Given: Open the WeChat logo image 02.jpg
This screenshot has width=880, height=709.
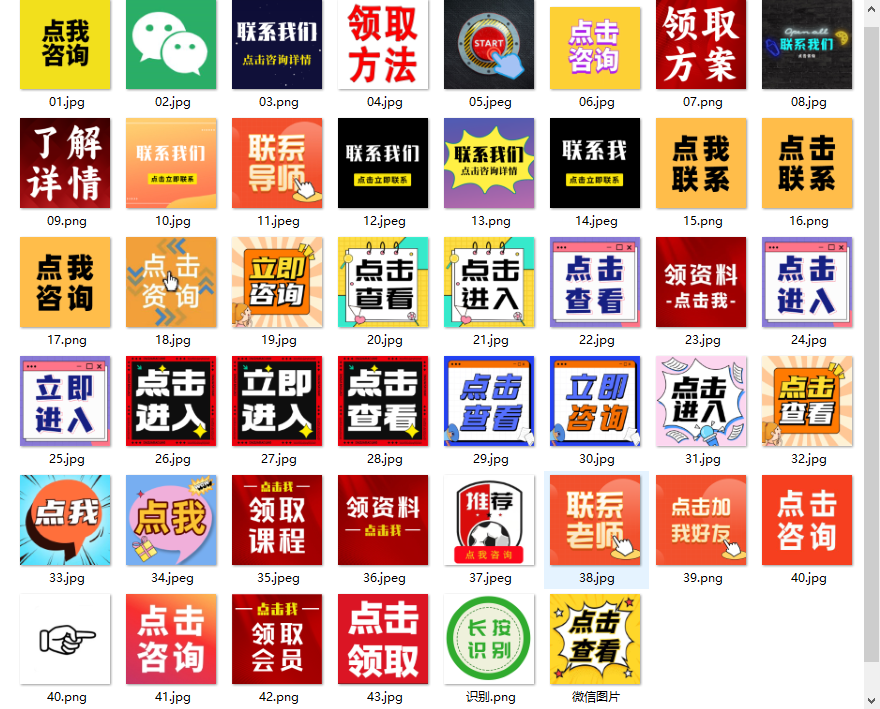Looking at the screenshot, I should point(171,45).
